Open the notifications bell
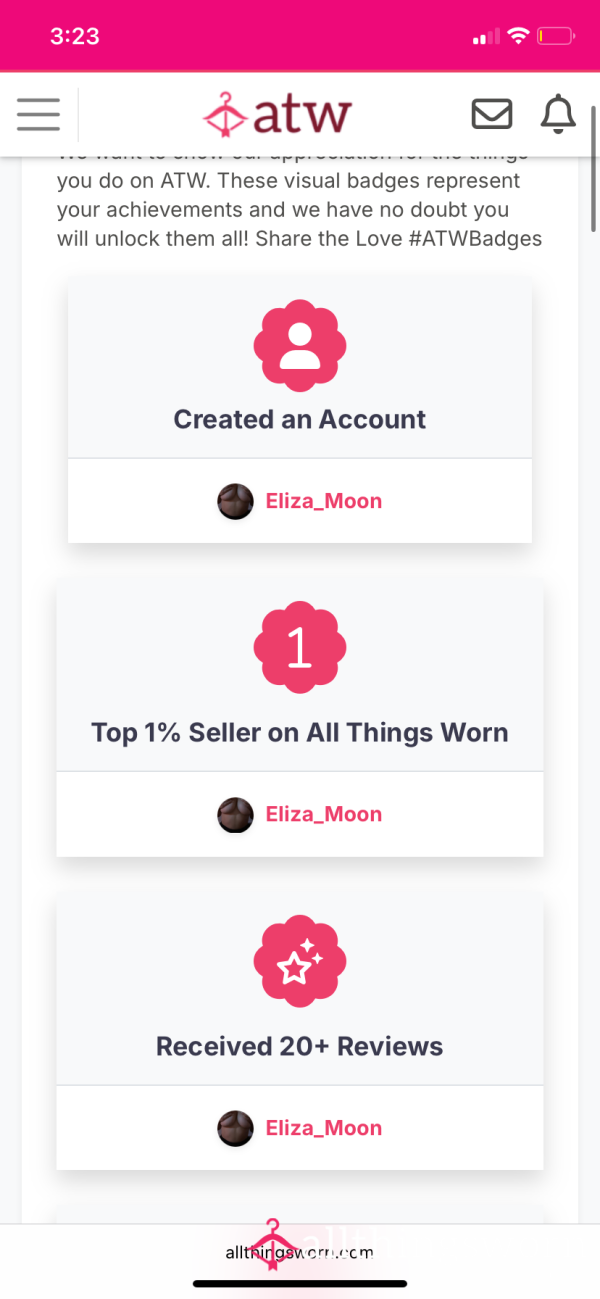 [558, 114]
